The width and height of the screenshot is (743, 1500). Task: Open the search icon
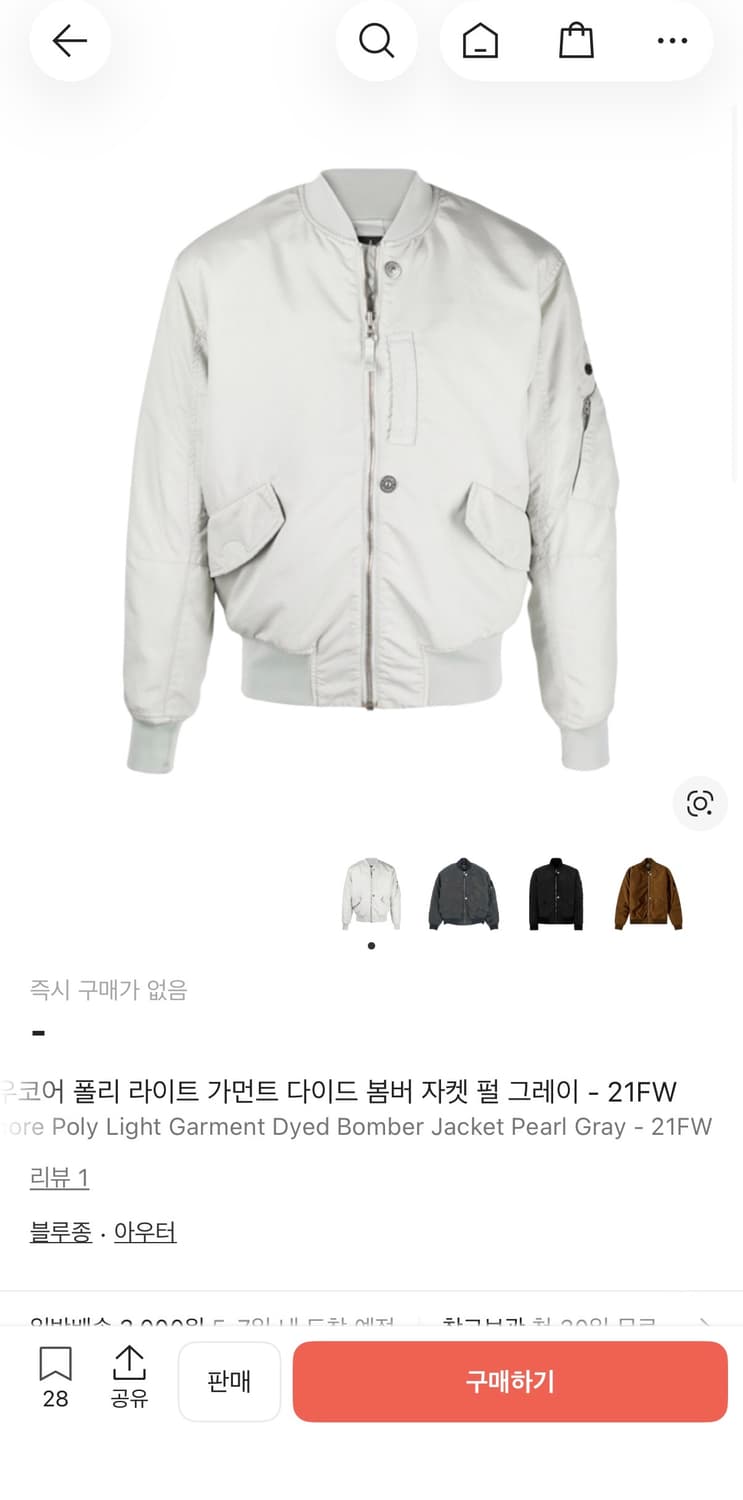click(377, 41)
